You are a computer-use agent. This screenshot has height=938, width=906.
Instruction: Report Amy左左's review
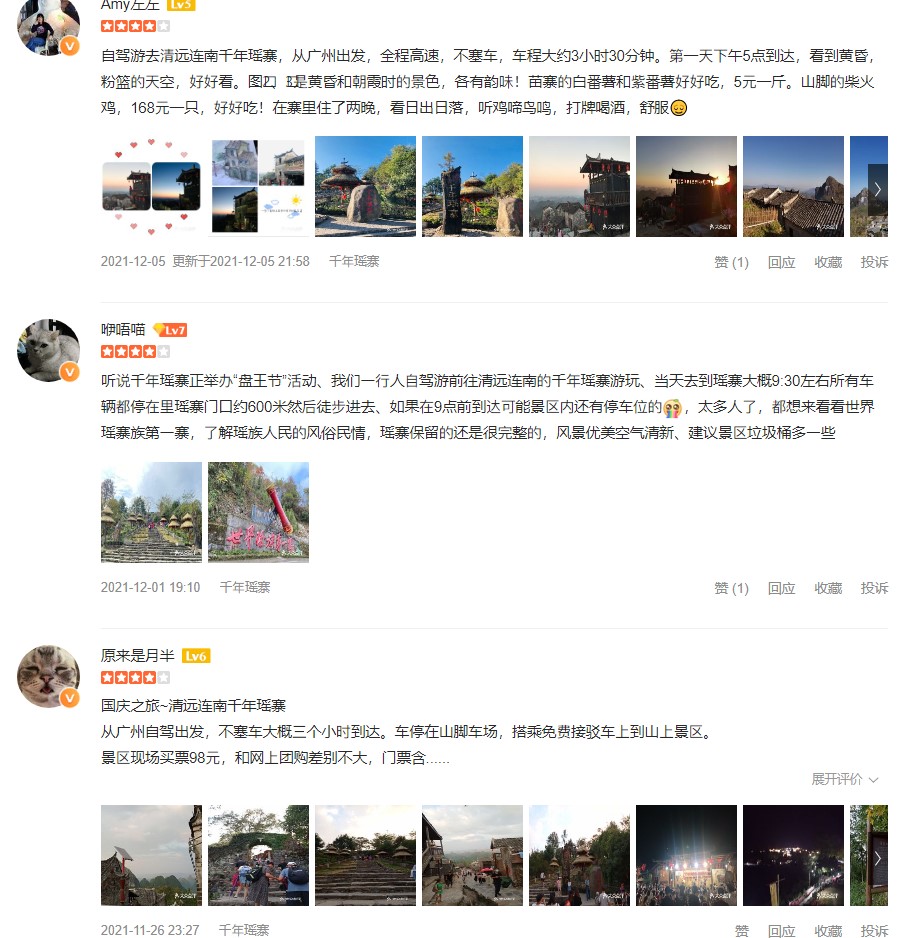pyautogui.click(x=874, y=262)
